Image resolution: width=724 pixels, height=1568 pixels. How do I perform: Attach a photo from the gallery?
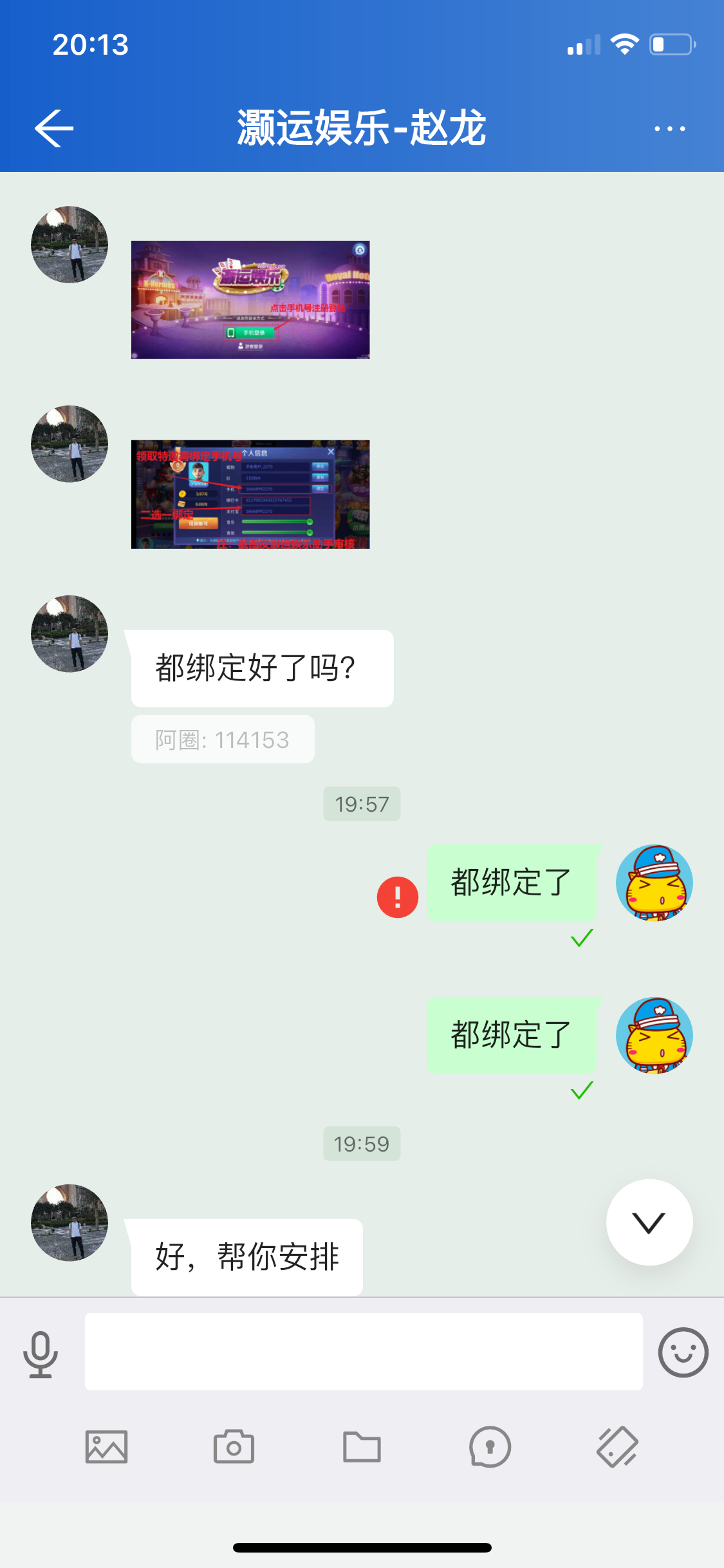106,1447
